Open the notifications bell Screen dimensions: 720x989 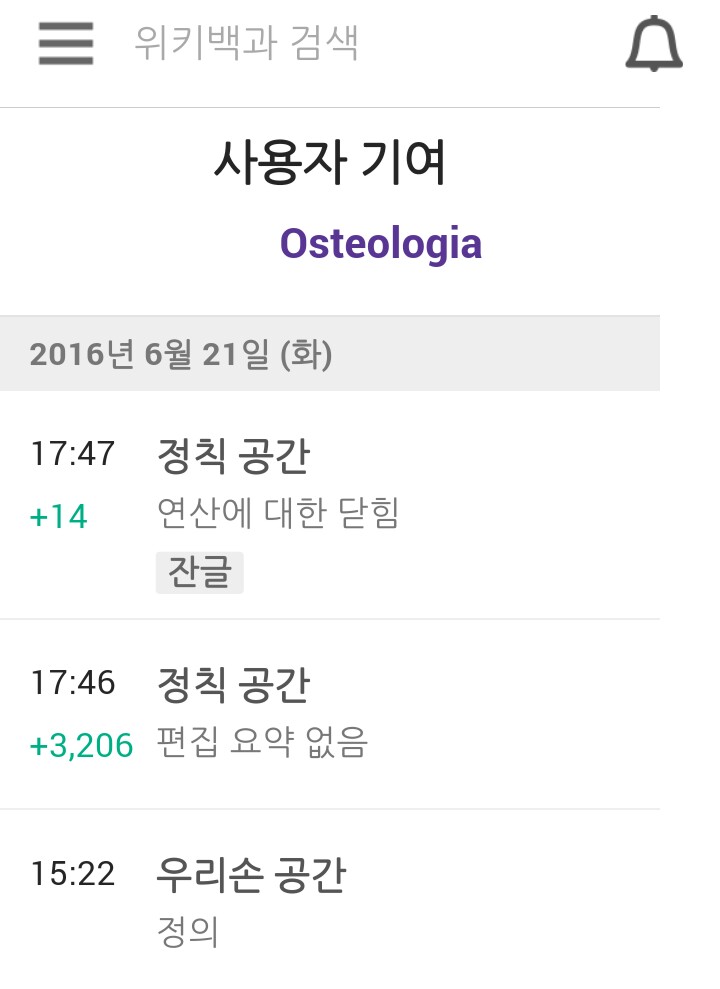click(x=653, y=44)
